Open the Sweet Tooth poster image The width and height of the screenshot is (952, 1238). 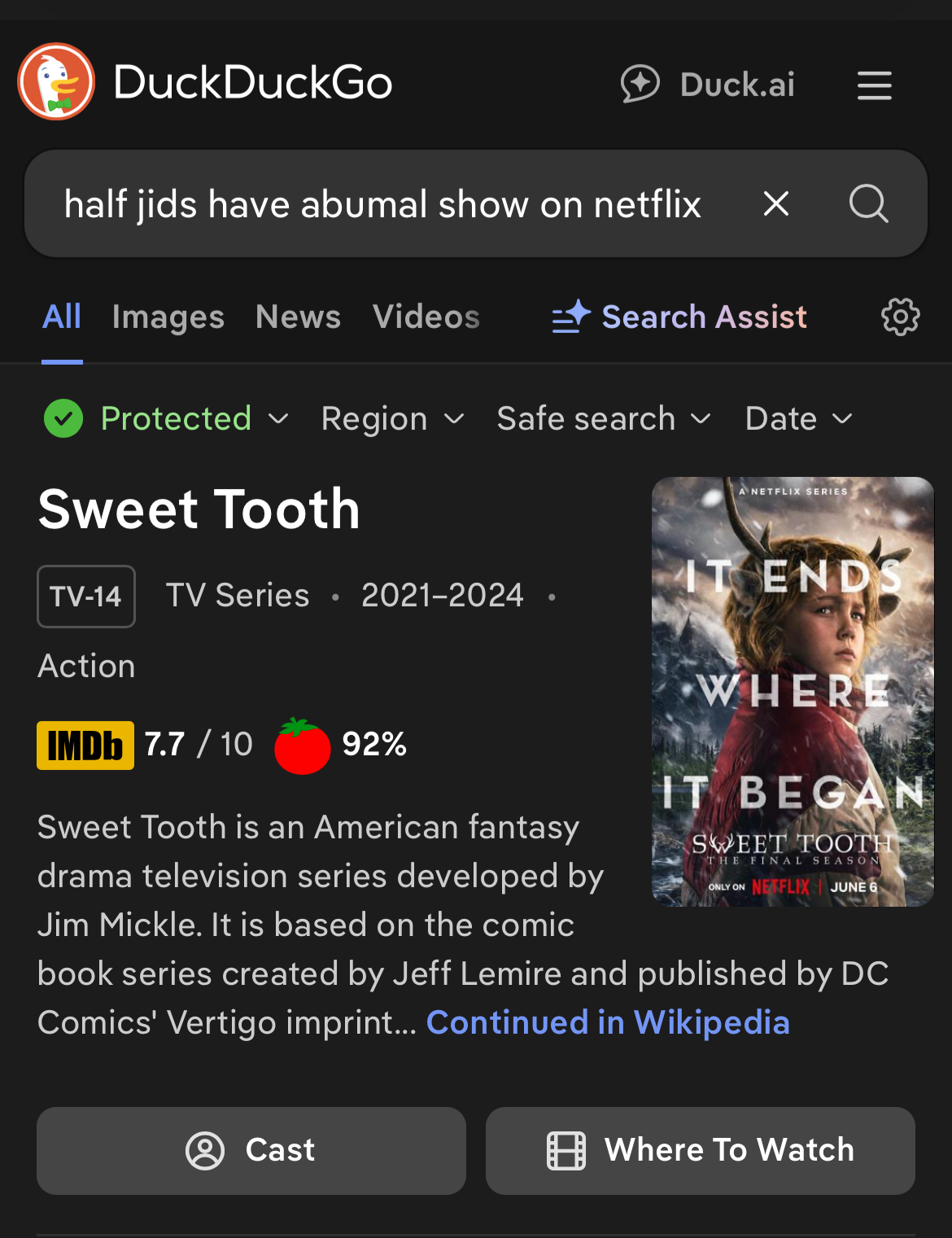[x=793, y=691]
